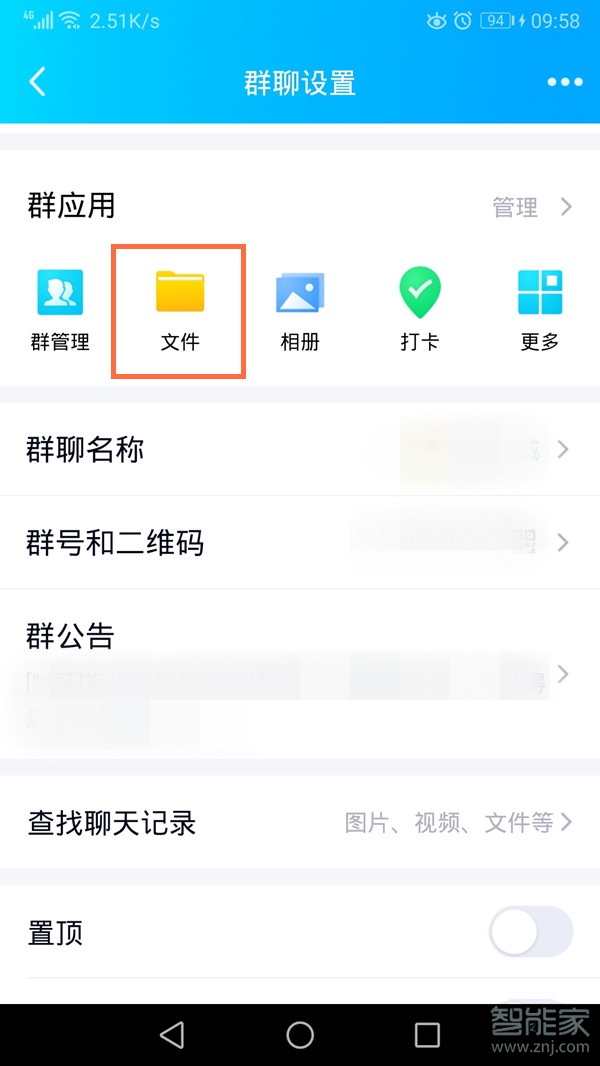
Task: Open the 群管理 app
Action: pyautogui.click(x=60, y=310)
